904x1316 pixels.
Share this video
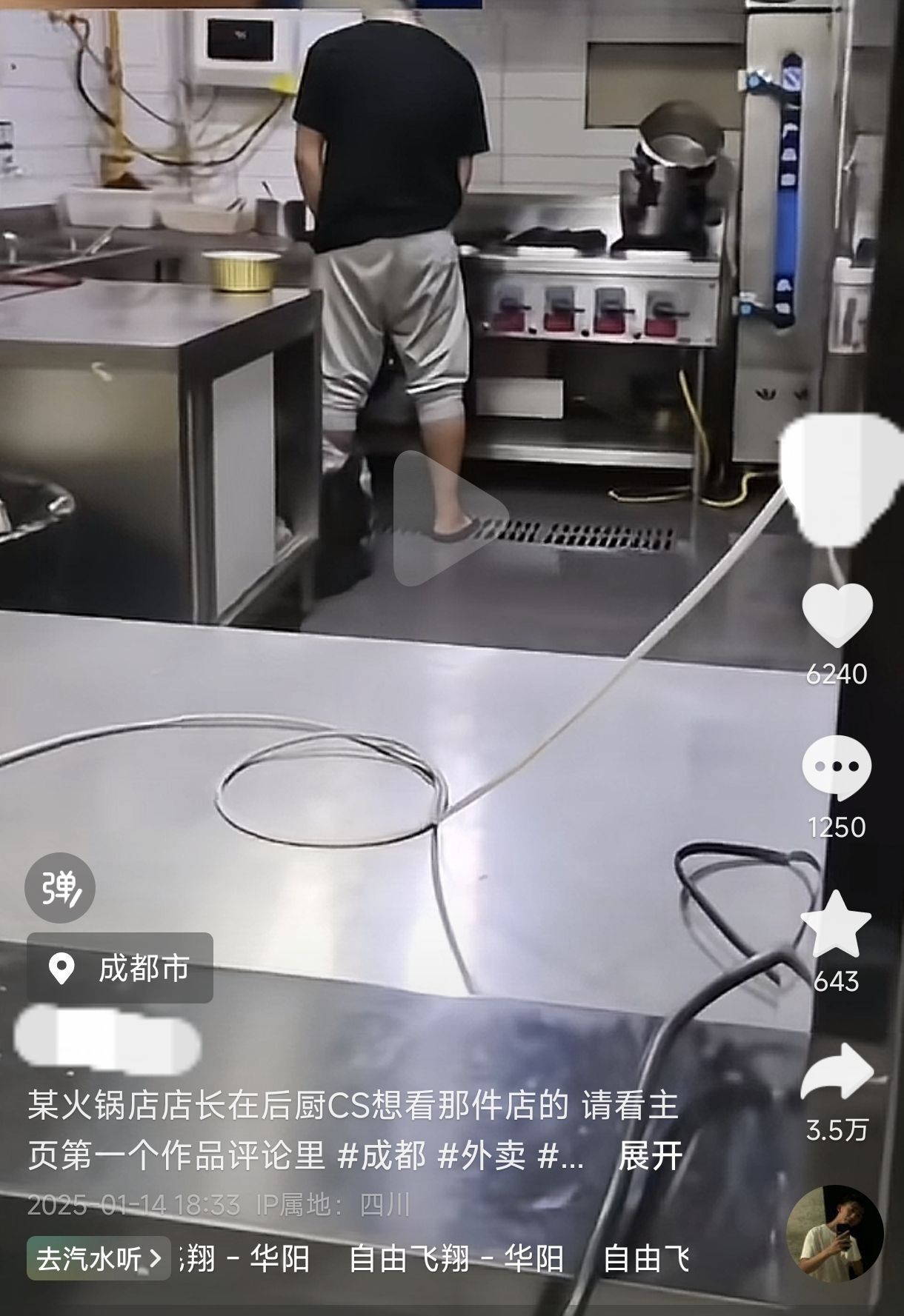click(837, 1072)
